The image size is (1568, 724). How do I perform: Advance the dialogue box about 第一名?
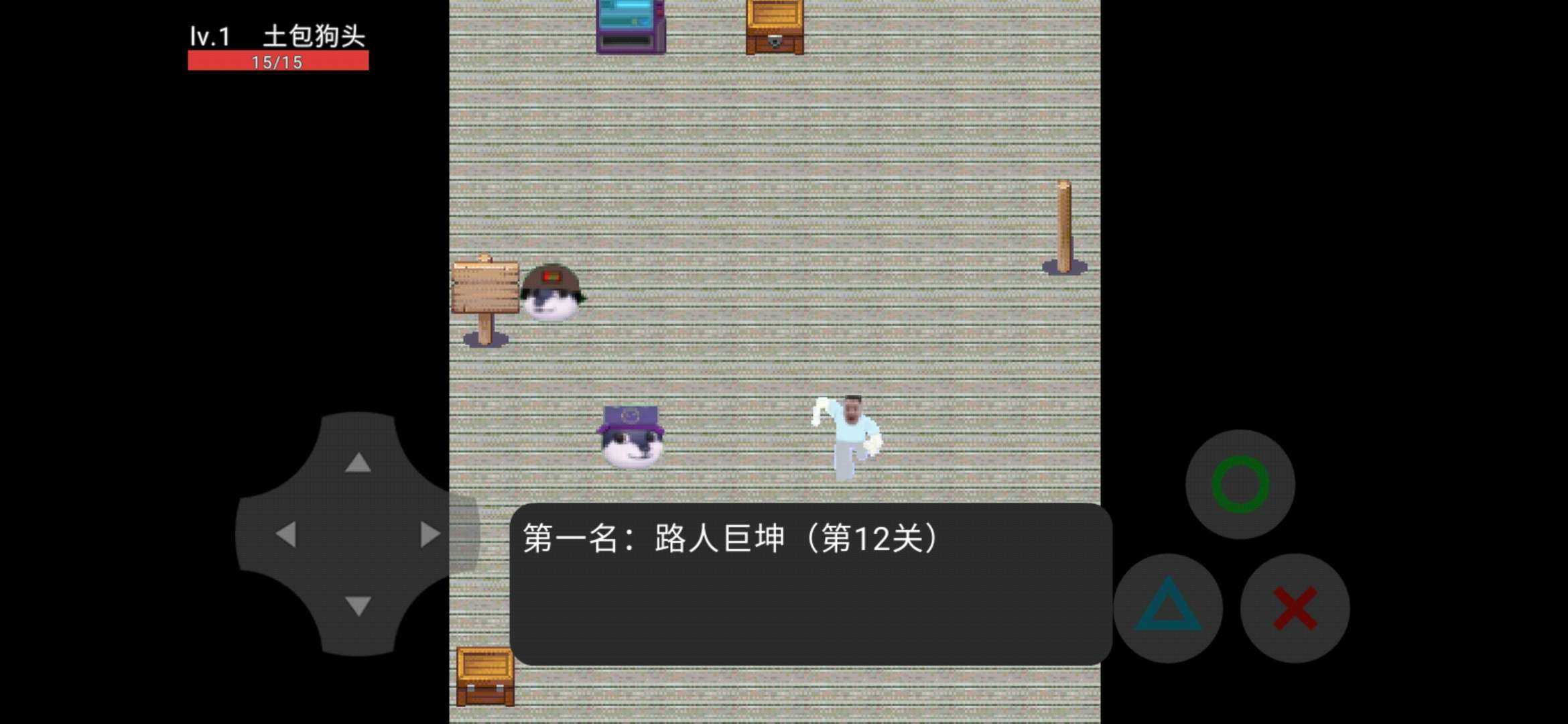[x=811, y=584]
